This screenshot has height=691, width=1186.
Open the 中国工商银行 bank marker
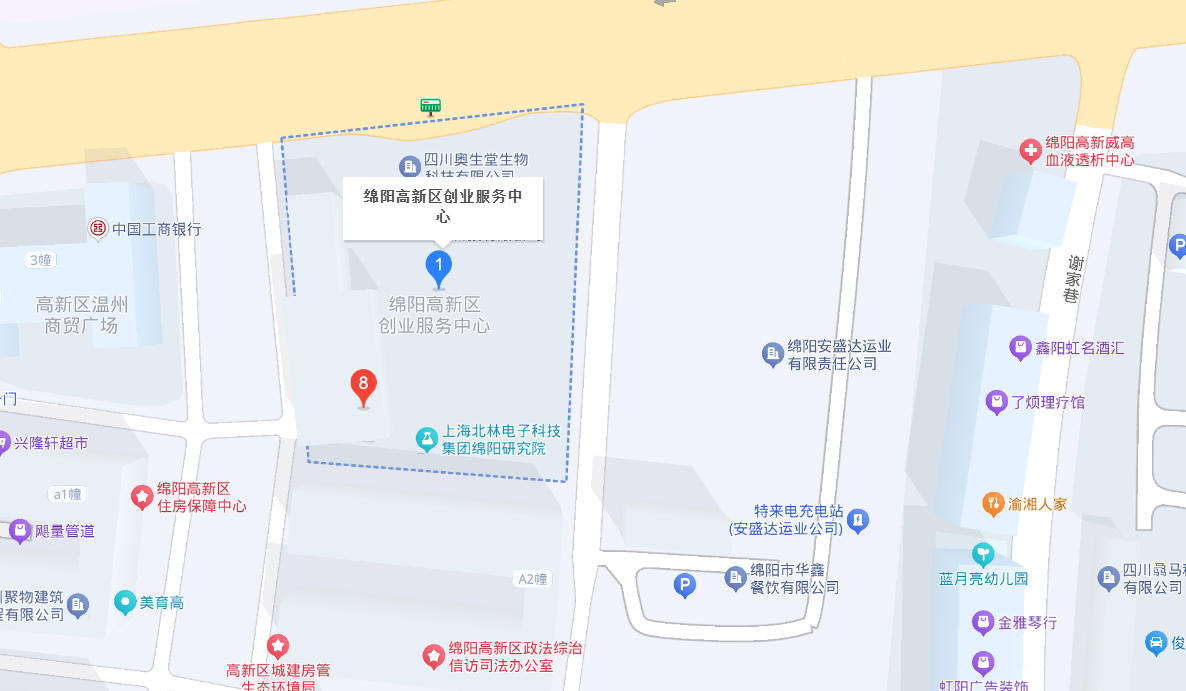[x=98, y=229]
